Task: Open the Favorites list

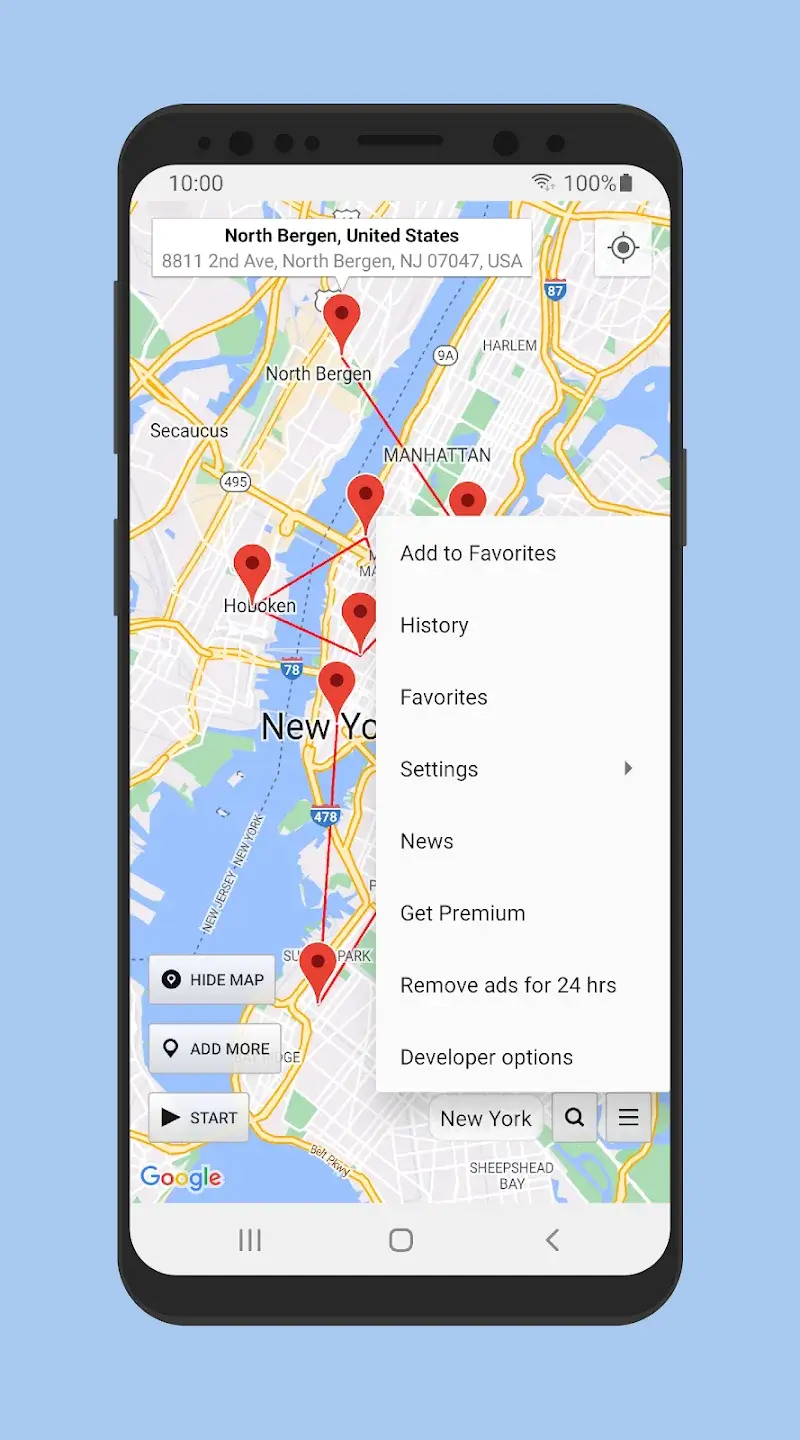Action: [x=444, y=697]
